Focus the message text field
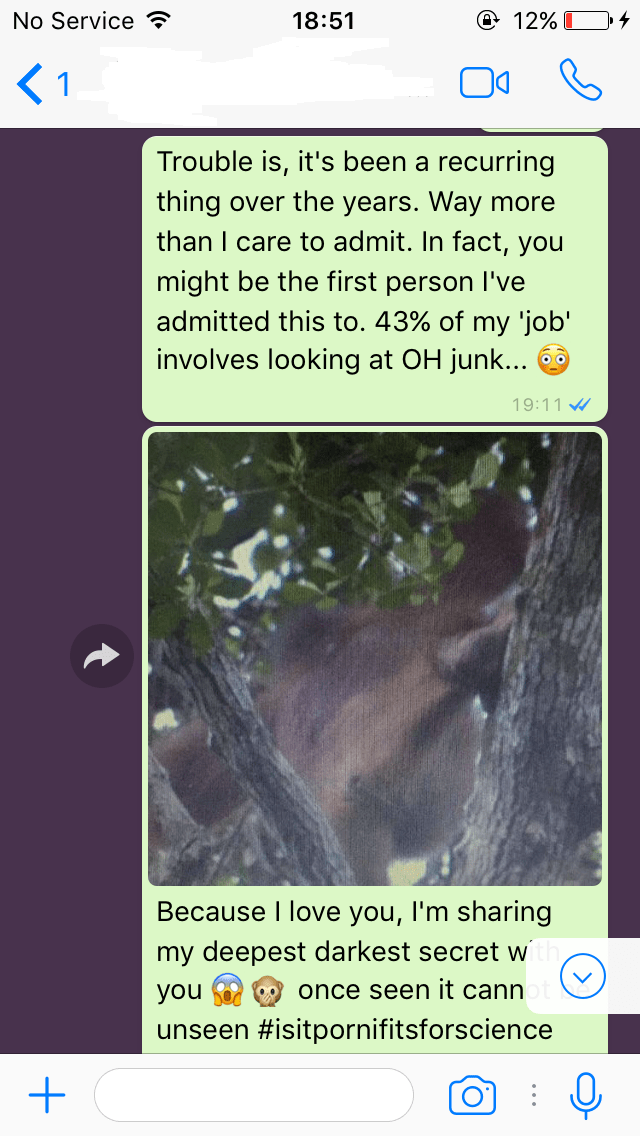Viewport: 640px width, 1136px height. coord(253,1096)
